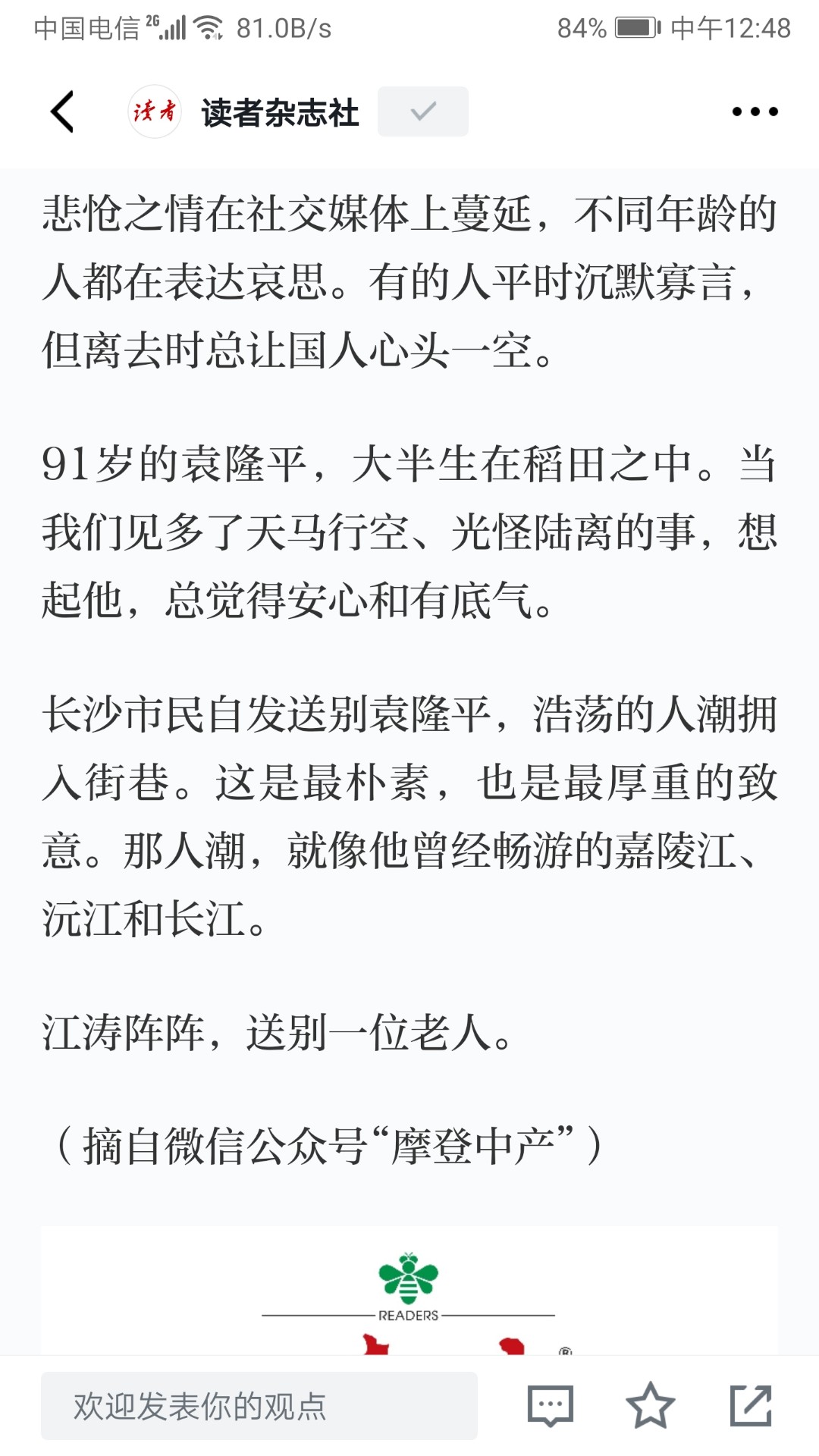Open the comments icon

pos(550,1405)
